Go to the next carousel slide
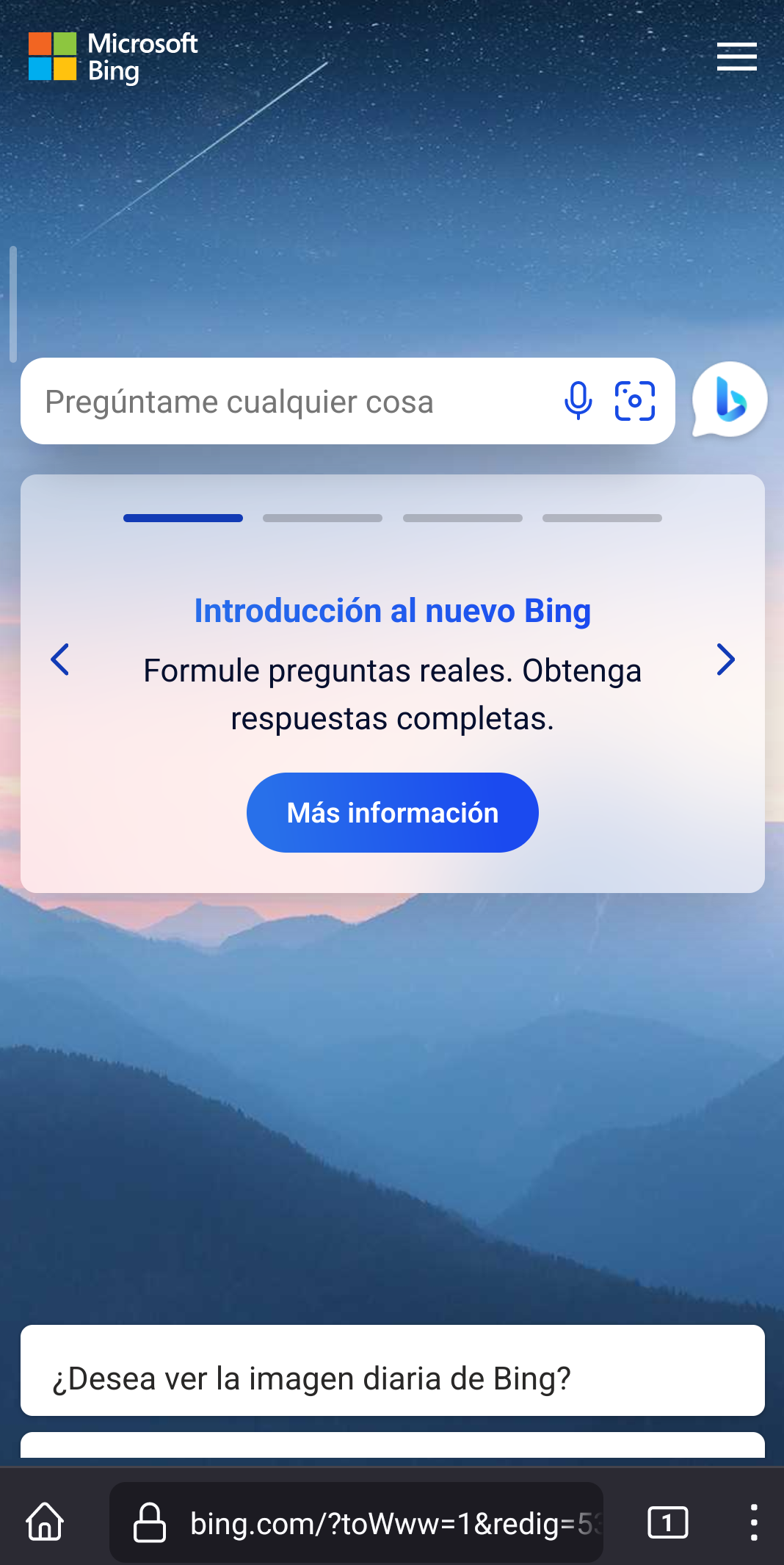This screenshot has width=784, height=1565. pyautogui.click(x=725, y=659)
